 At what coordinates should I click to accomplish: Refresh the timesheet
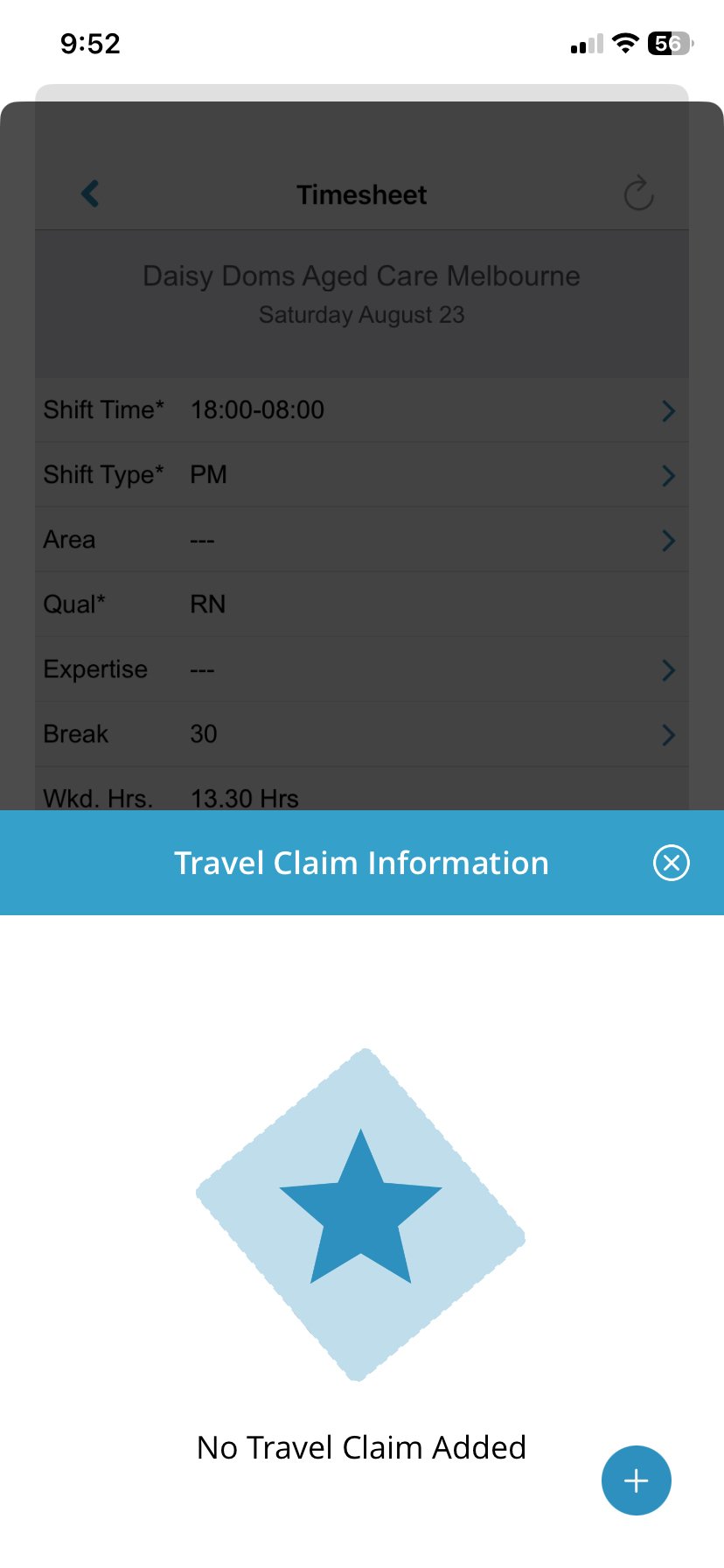[x=638, y=193]
